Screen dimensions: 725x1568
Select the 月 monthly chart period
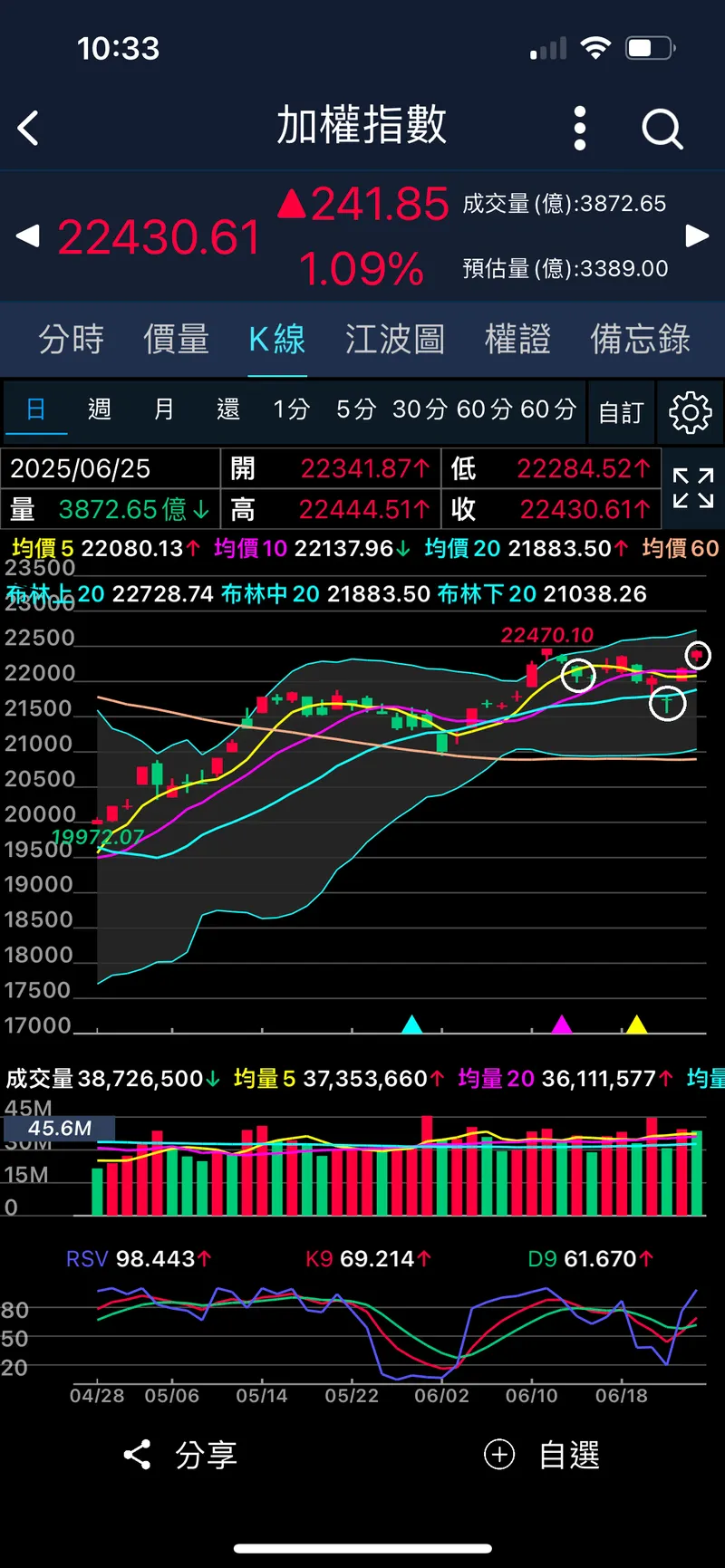click(164, 409)
